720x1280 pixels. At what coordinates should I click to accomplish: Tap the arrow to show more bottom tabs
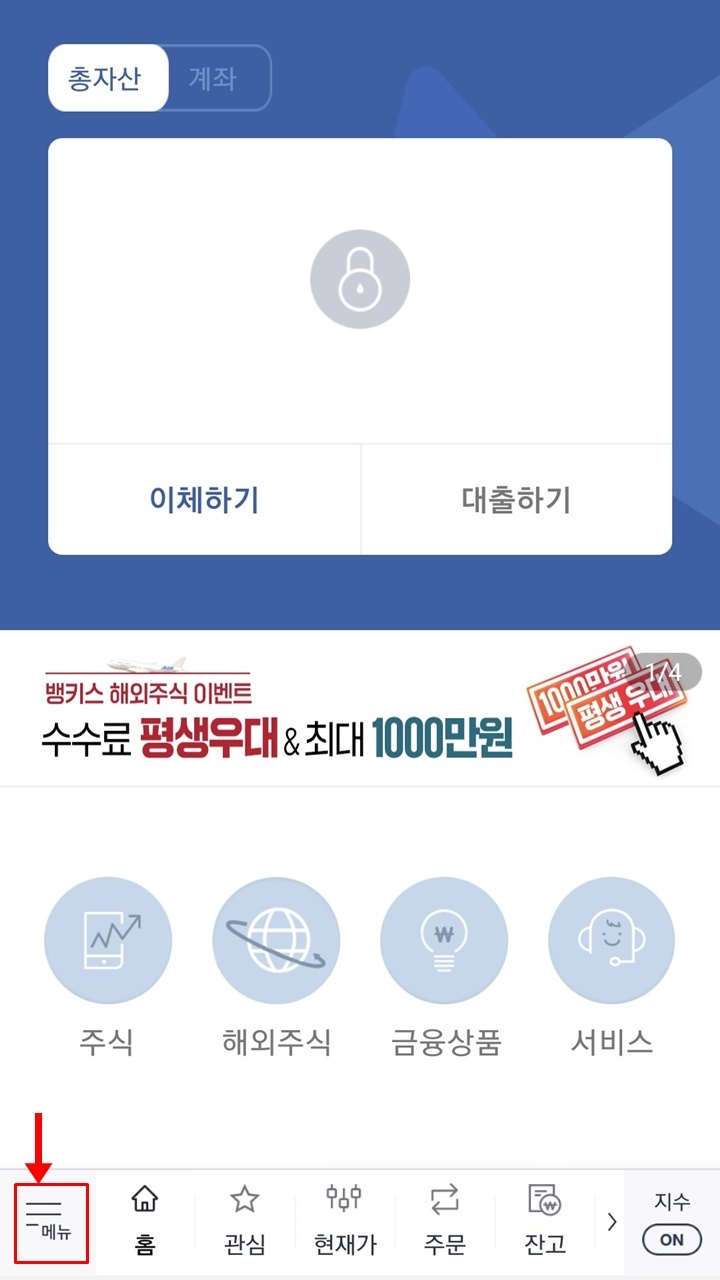click(612, 1222)
